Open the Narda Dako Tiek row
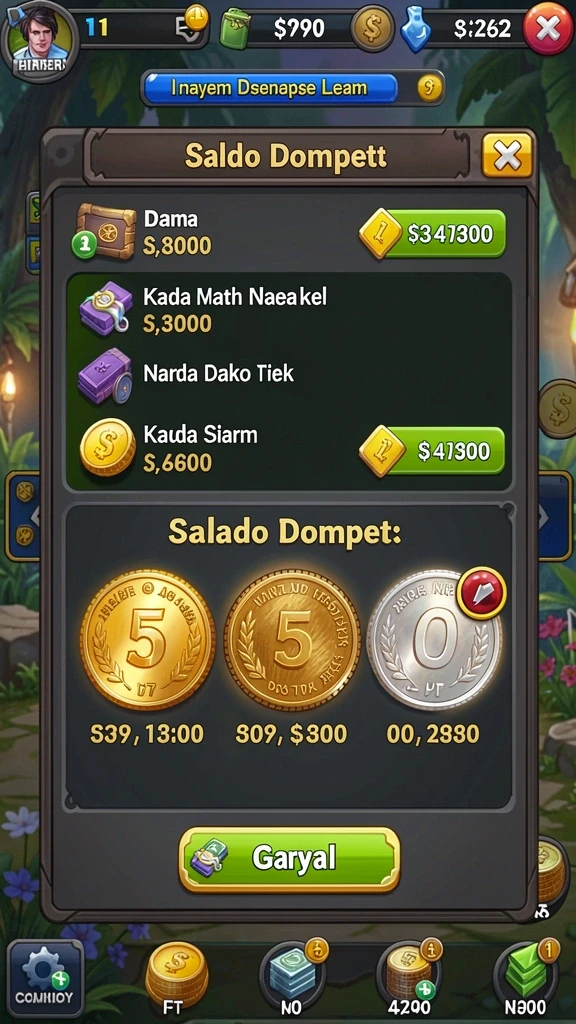This screenshot has width=576, height=1024. 288,375
